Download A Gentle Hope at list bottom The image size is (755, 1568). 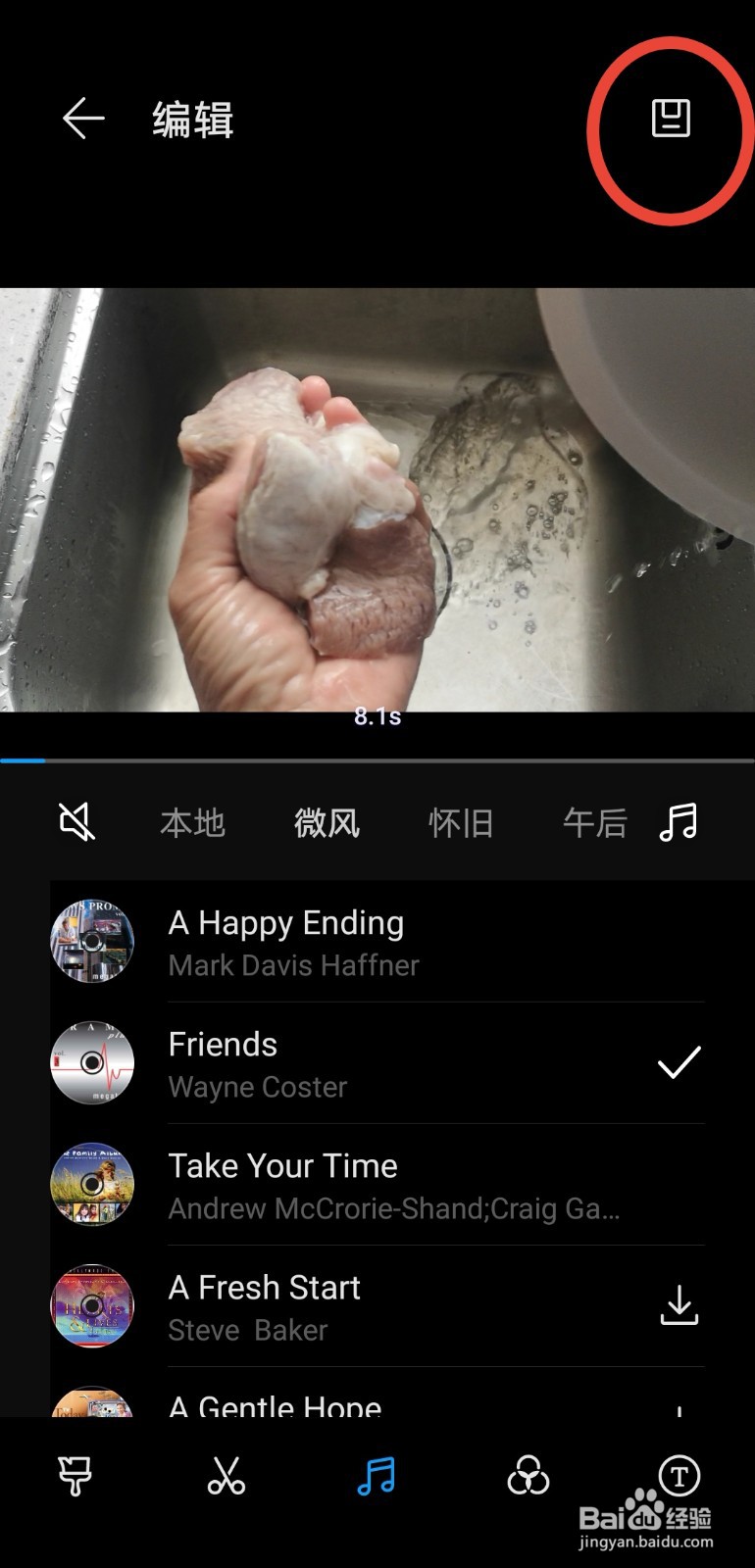click(x=678, y=1411)
